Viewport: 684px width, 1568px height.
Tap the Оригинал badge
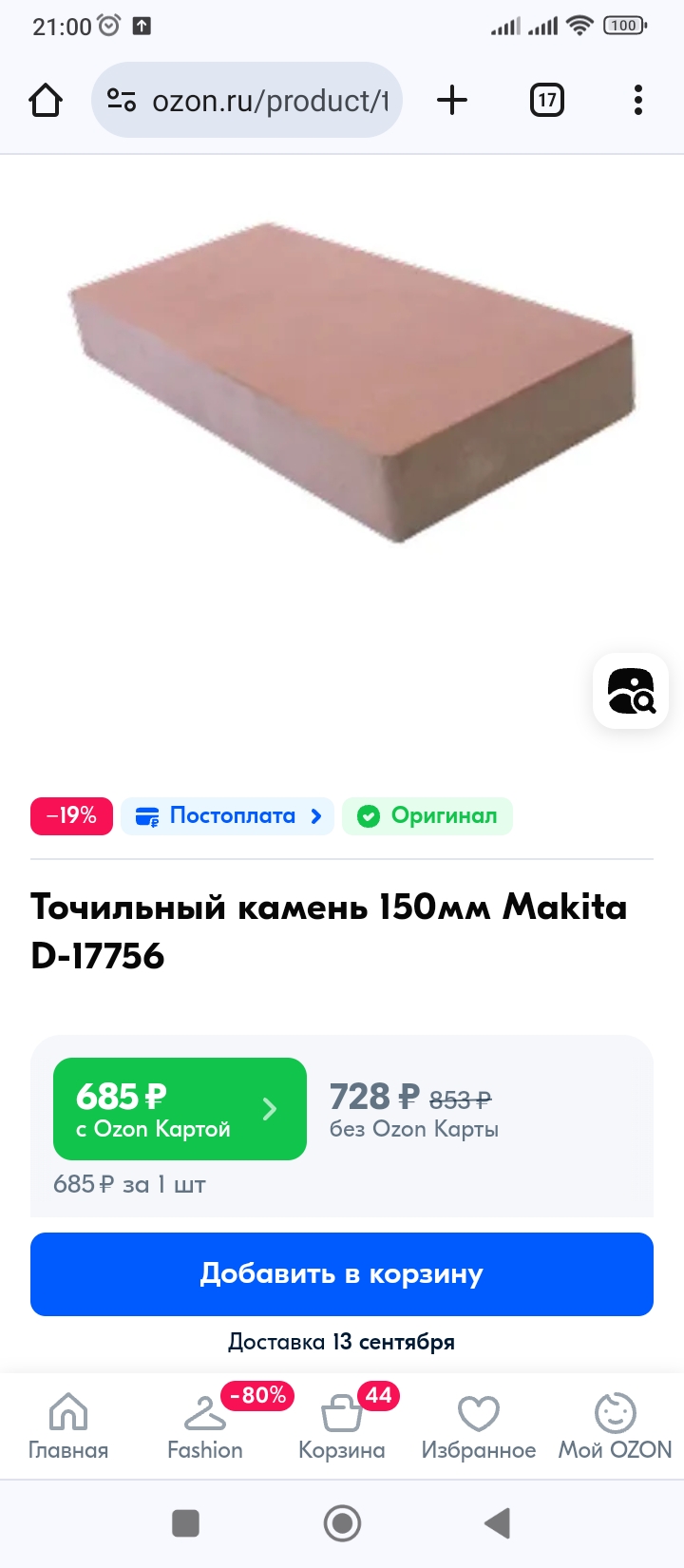tap(427, 816)
